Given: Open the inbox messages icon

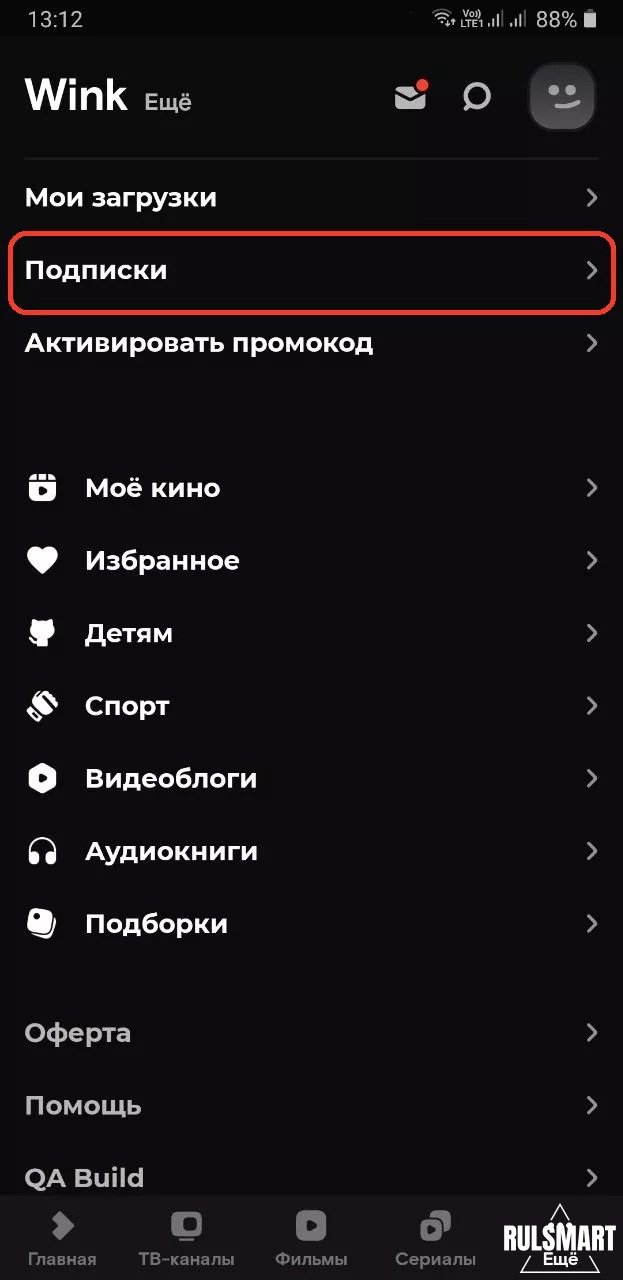Looking at the screenshot, I should click(x=411, y=96).
